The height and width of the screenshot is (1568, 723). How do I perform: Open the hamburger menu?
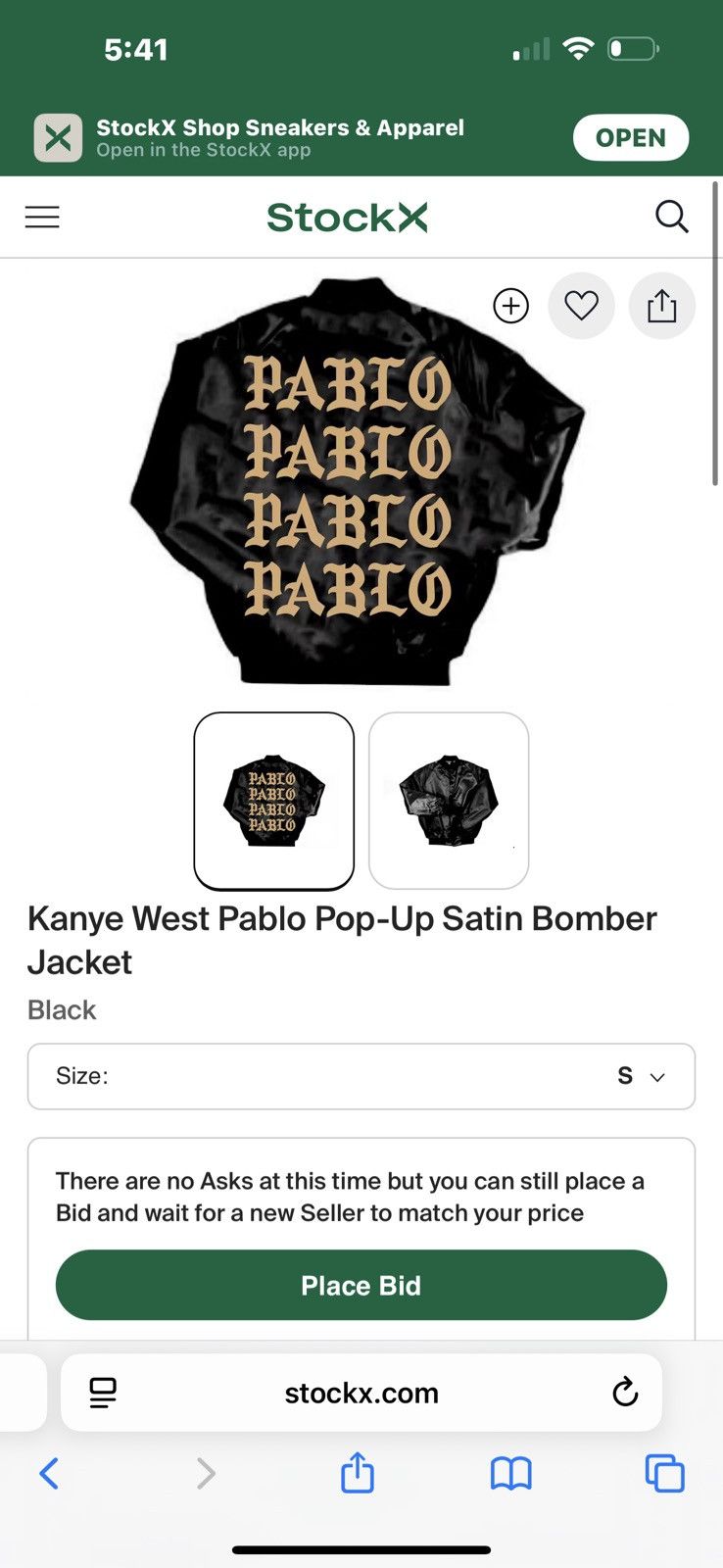(42, 217)
